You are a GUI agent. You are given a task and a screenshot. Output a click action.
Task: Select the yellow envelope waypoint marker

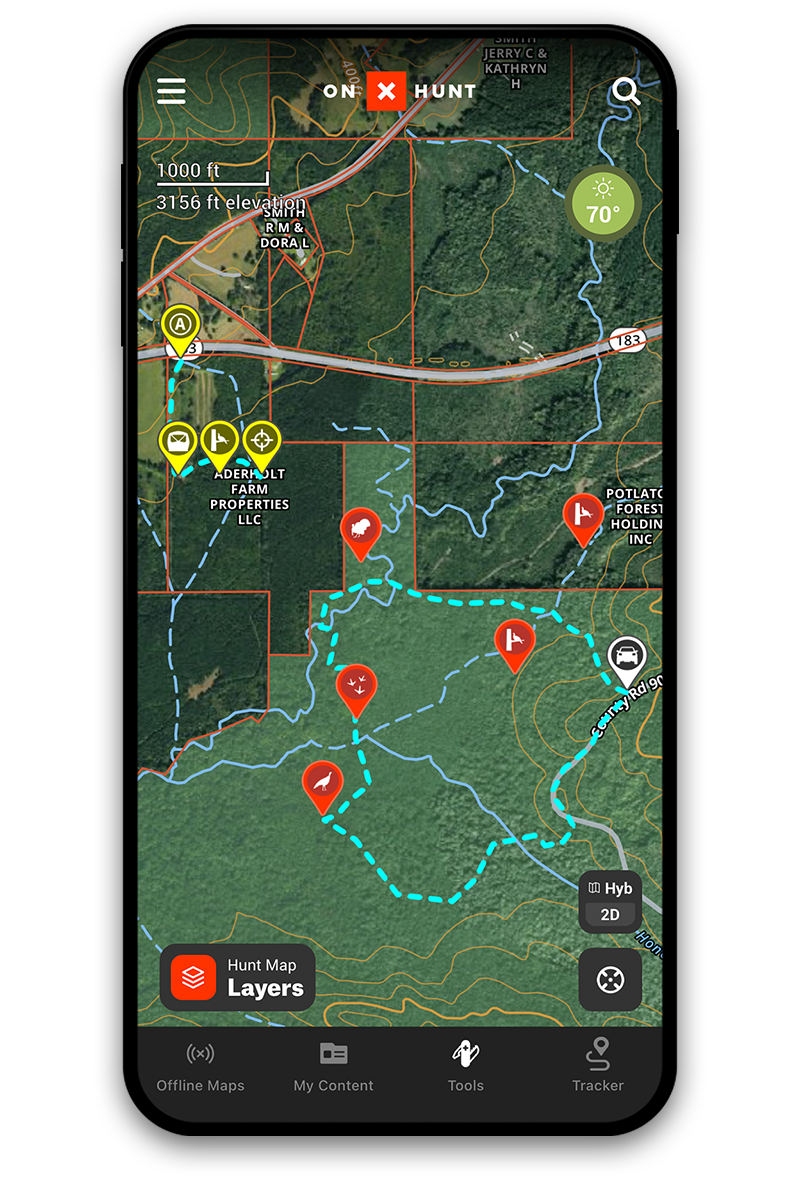click(178, 442)
